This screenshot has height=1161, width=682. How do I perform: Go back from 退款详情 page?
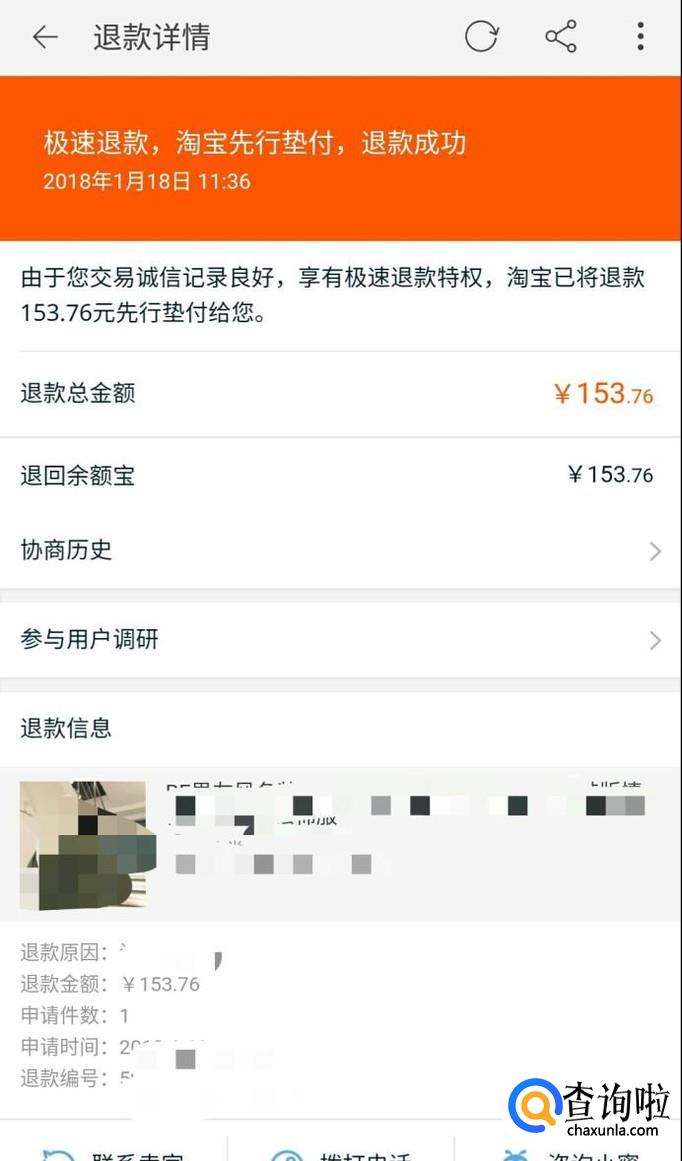click(x=45, y=37)
